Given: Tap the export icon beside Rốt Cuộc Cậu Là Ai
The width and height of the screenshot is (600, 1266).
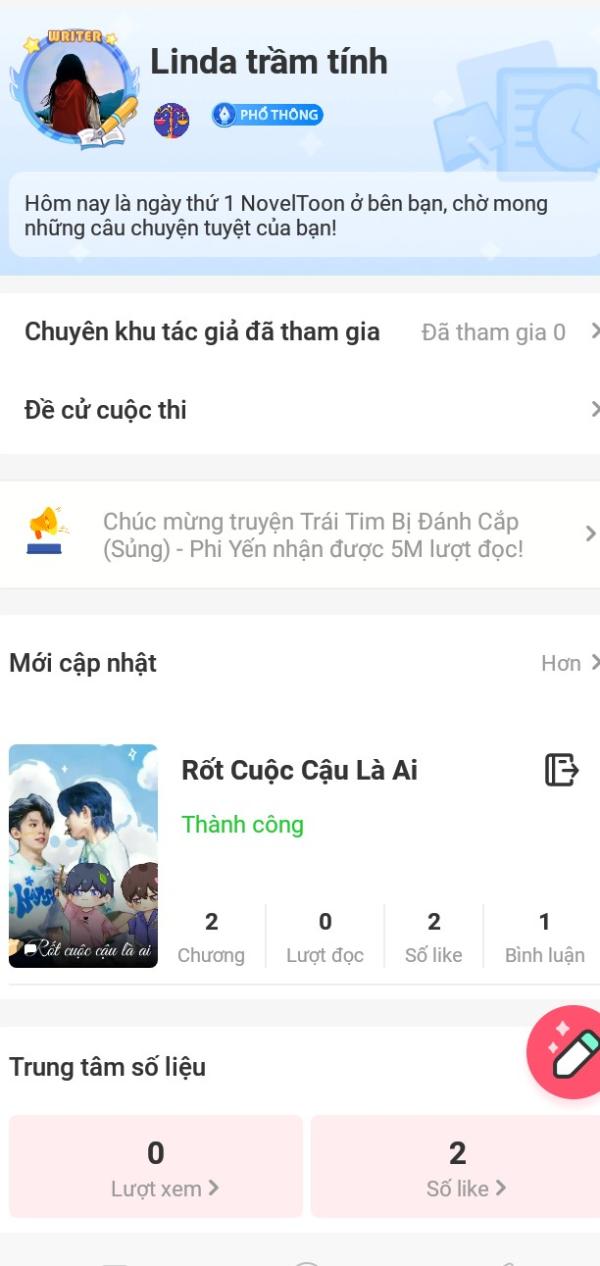Looking at the screenshot, I should pyautogui.click(x=562, y=770).
